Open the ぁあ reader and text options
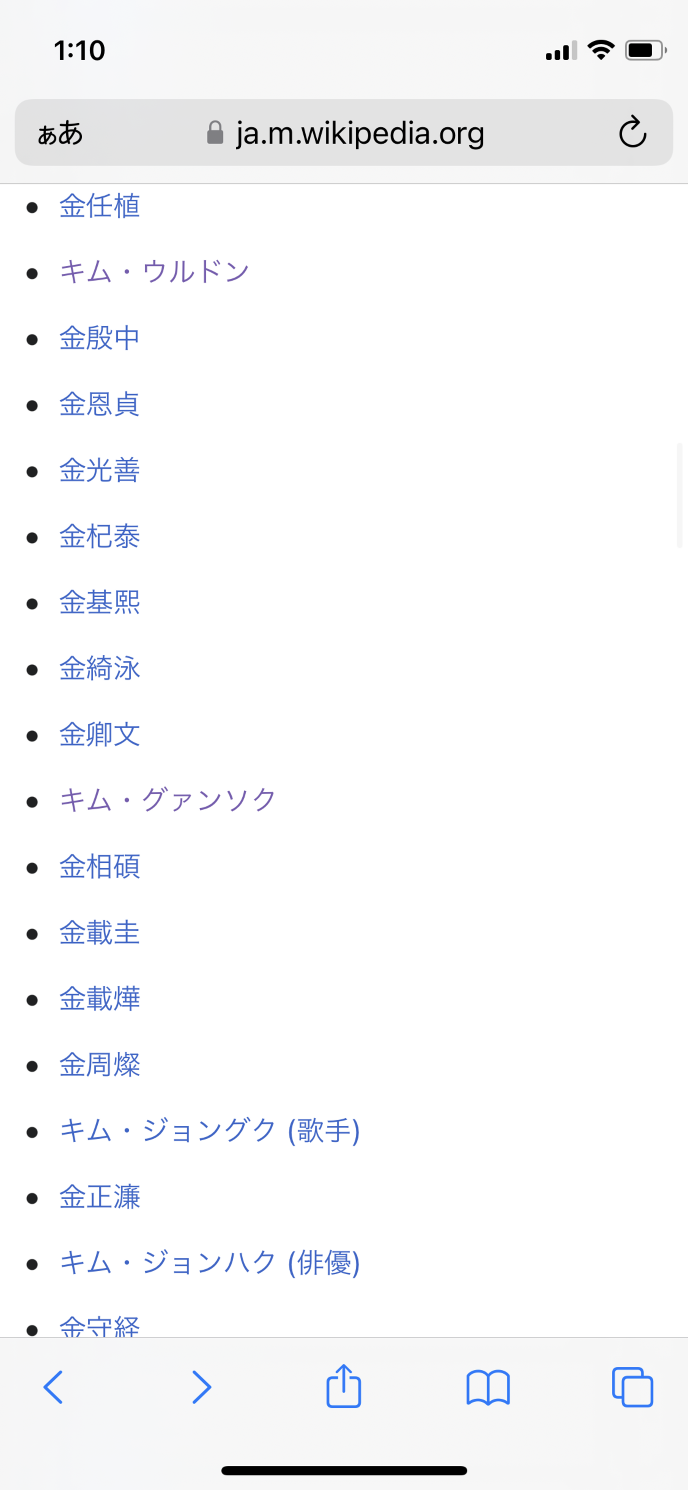Viewport: 688px width, 1490px height. pos(60,133)
